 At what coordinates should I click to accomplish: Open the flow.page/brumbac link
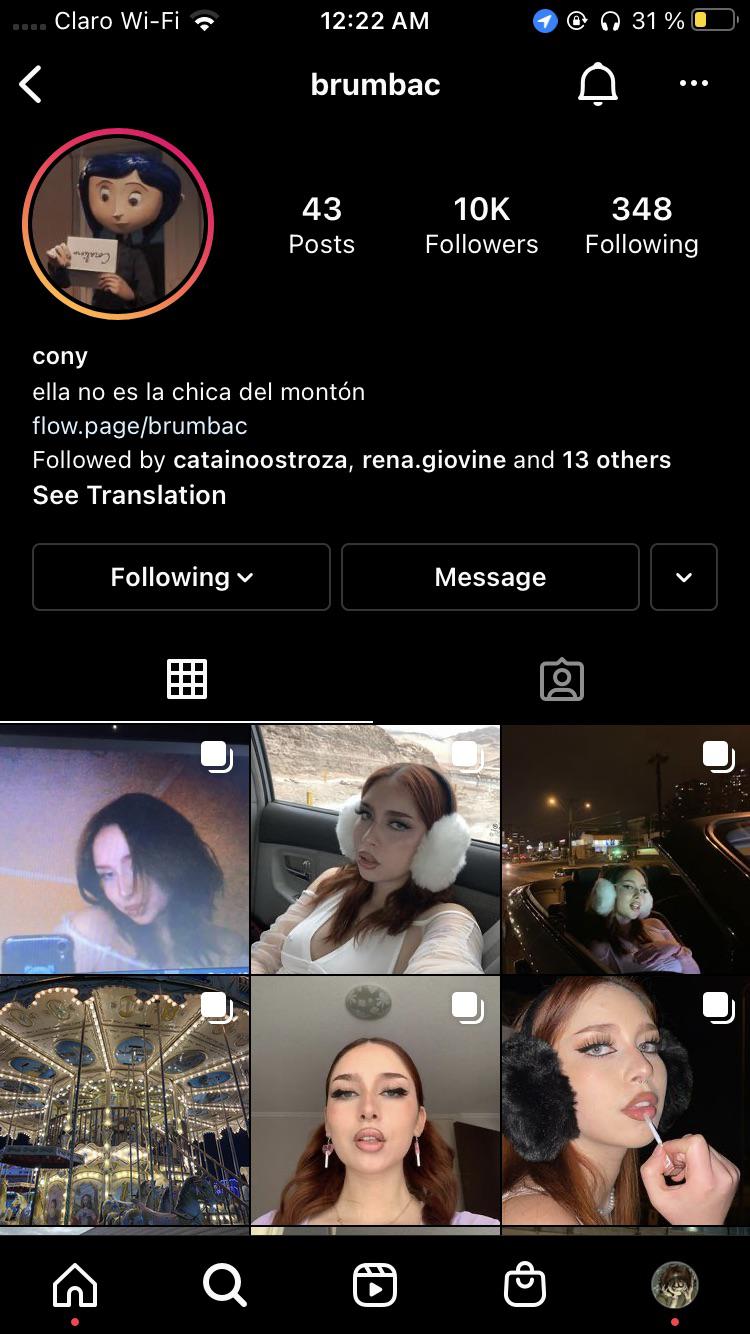point(139,426)
